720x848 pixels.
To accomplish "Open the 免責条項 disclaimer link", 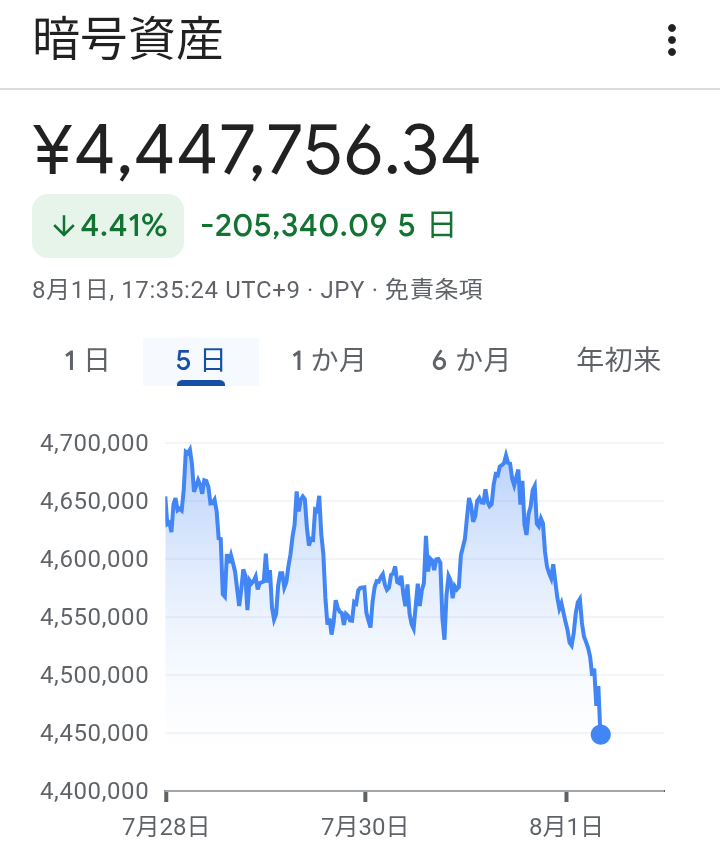I will pyautogui.click(x=433, y=290).
